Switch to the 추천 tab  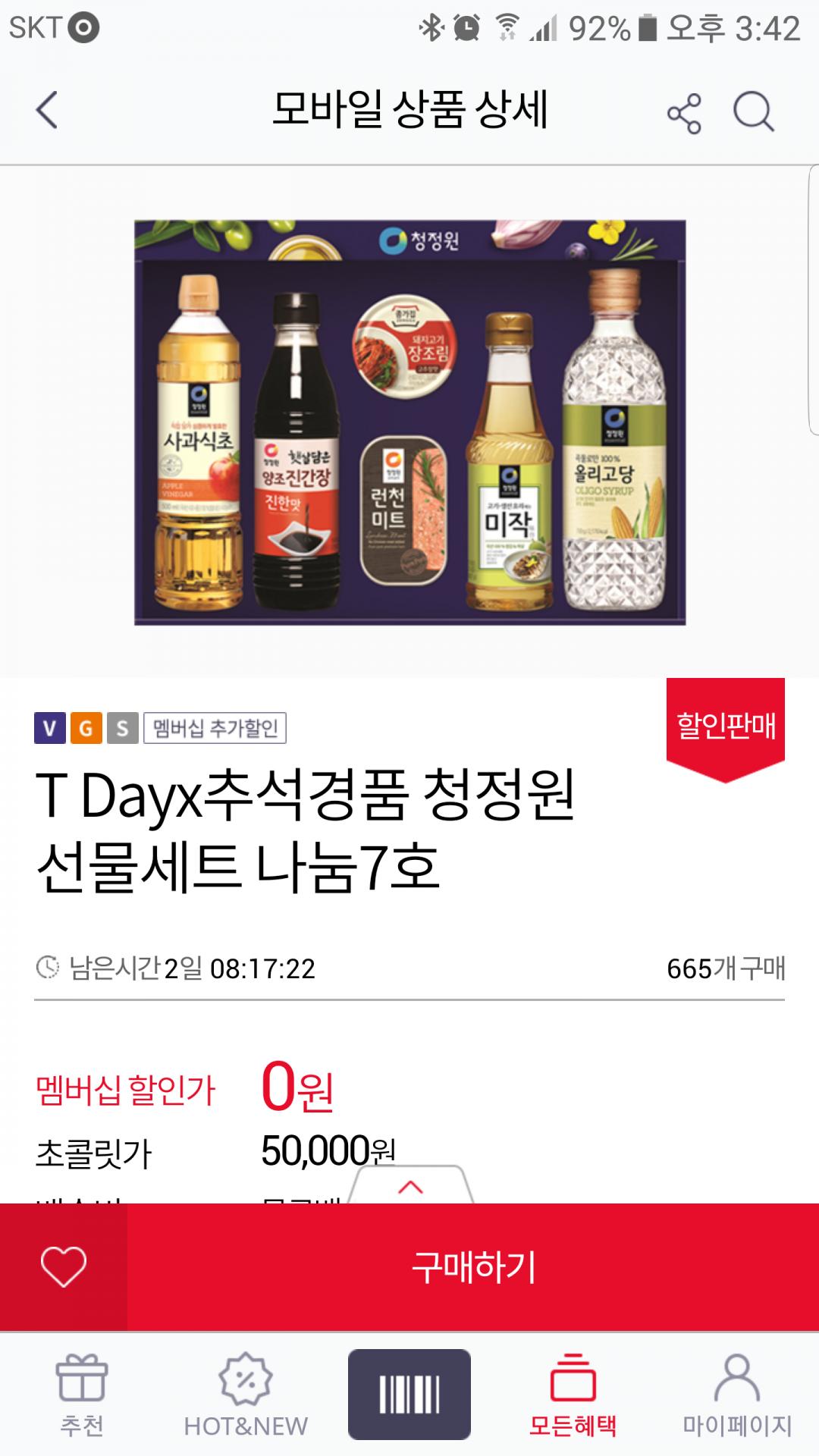pyautogui.click(x=82, y=1395)
